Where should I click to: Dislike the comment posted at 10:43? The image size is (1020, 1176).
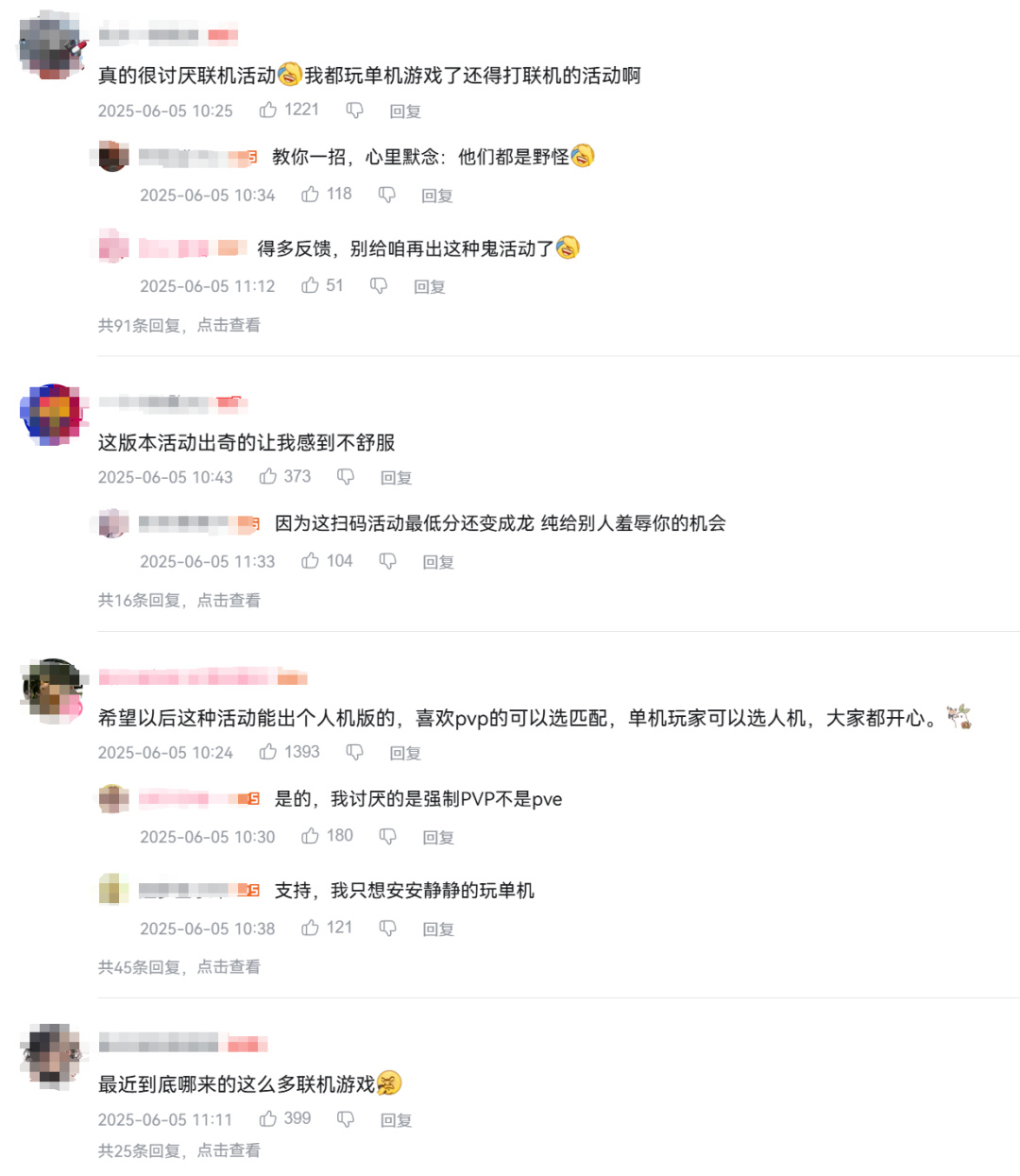tap(346, 477)
